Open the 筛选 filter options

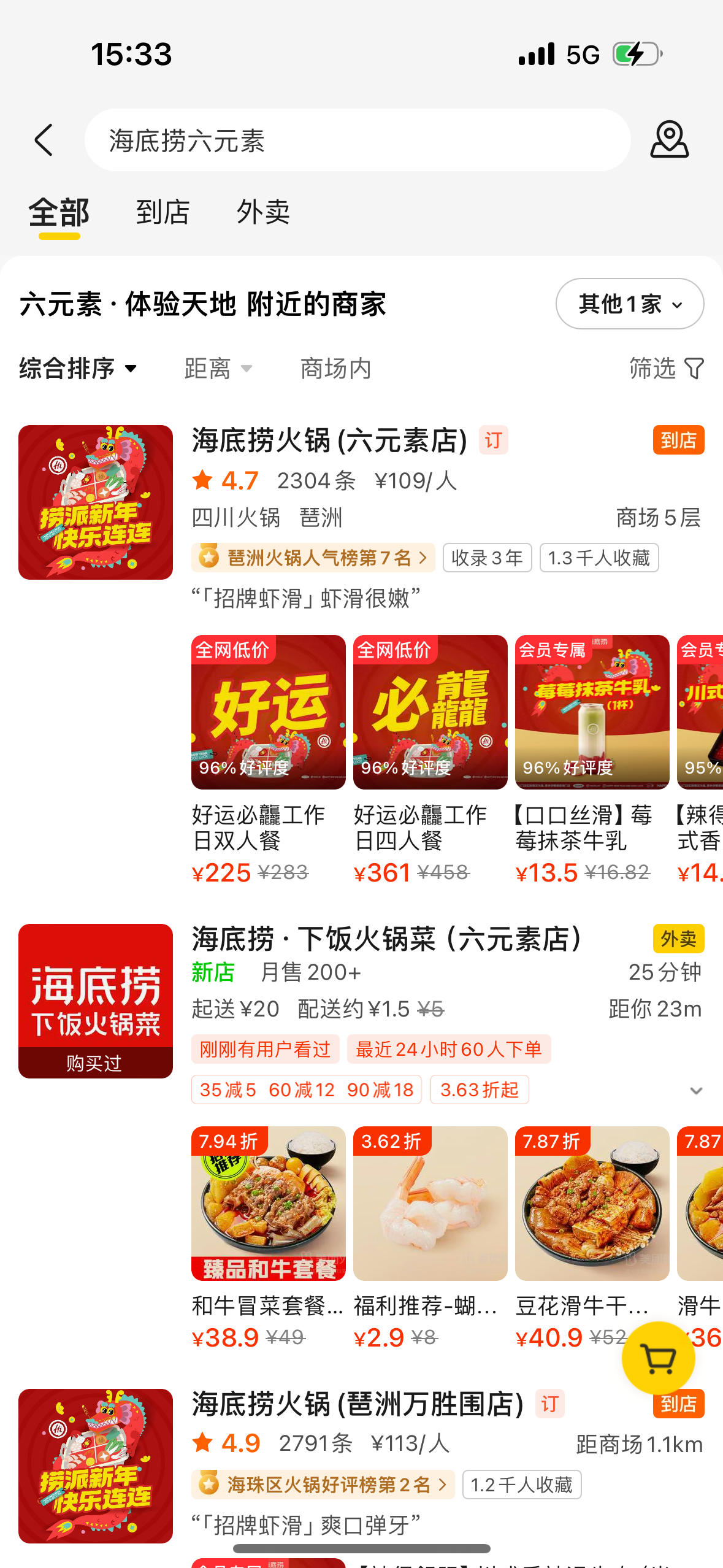[666, 369]
